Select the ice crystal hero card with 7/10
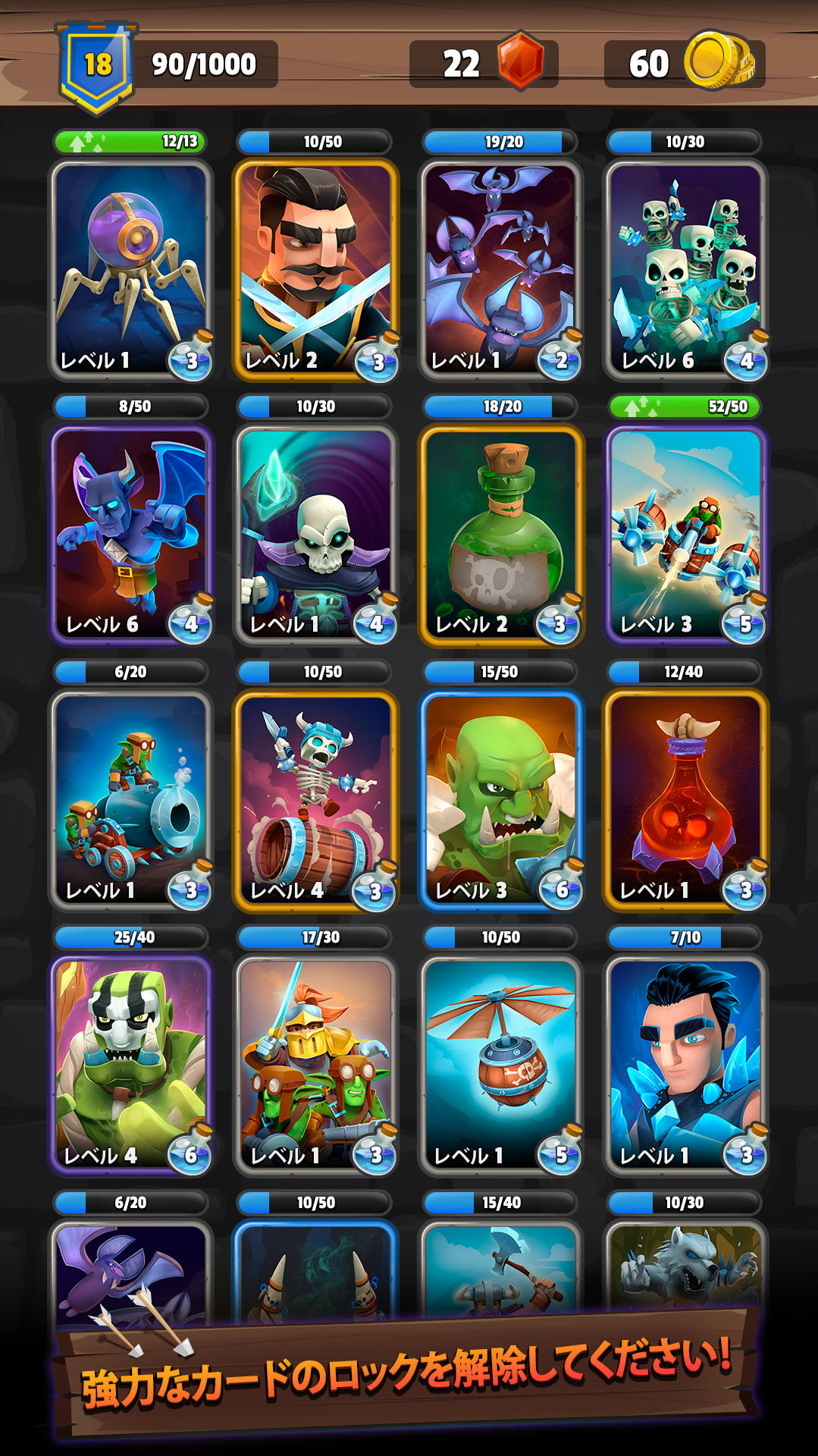The height and width of the screenshot is (1456, 818). (685, 1065)
